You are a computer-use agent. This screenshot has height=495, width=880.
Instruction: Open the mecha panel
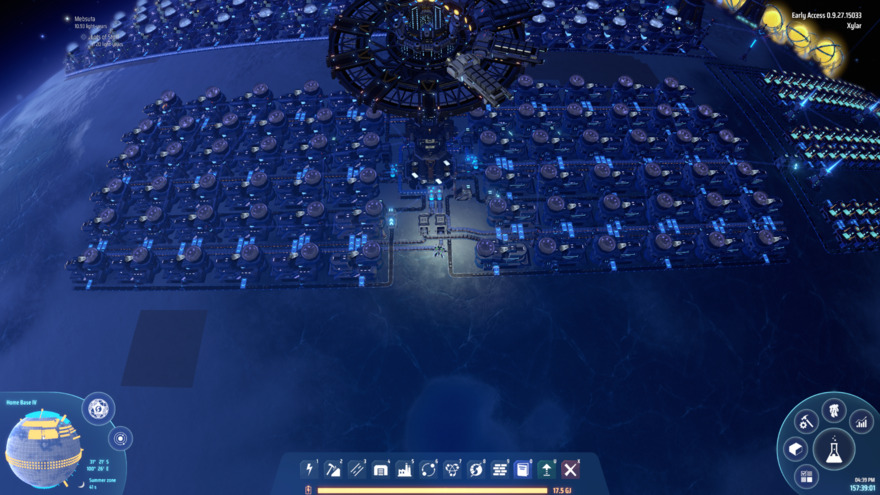(834, 410)
